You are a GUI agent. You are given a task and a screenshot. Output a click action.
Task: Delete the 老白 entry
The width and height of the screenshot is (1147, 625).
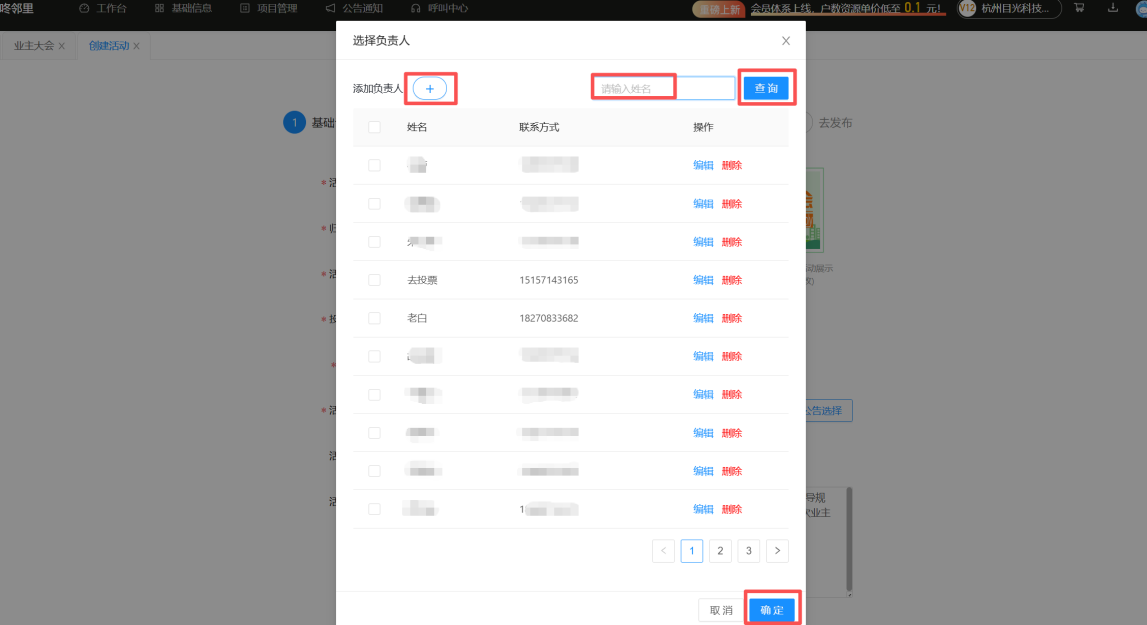point(732,318)
